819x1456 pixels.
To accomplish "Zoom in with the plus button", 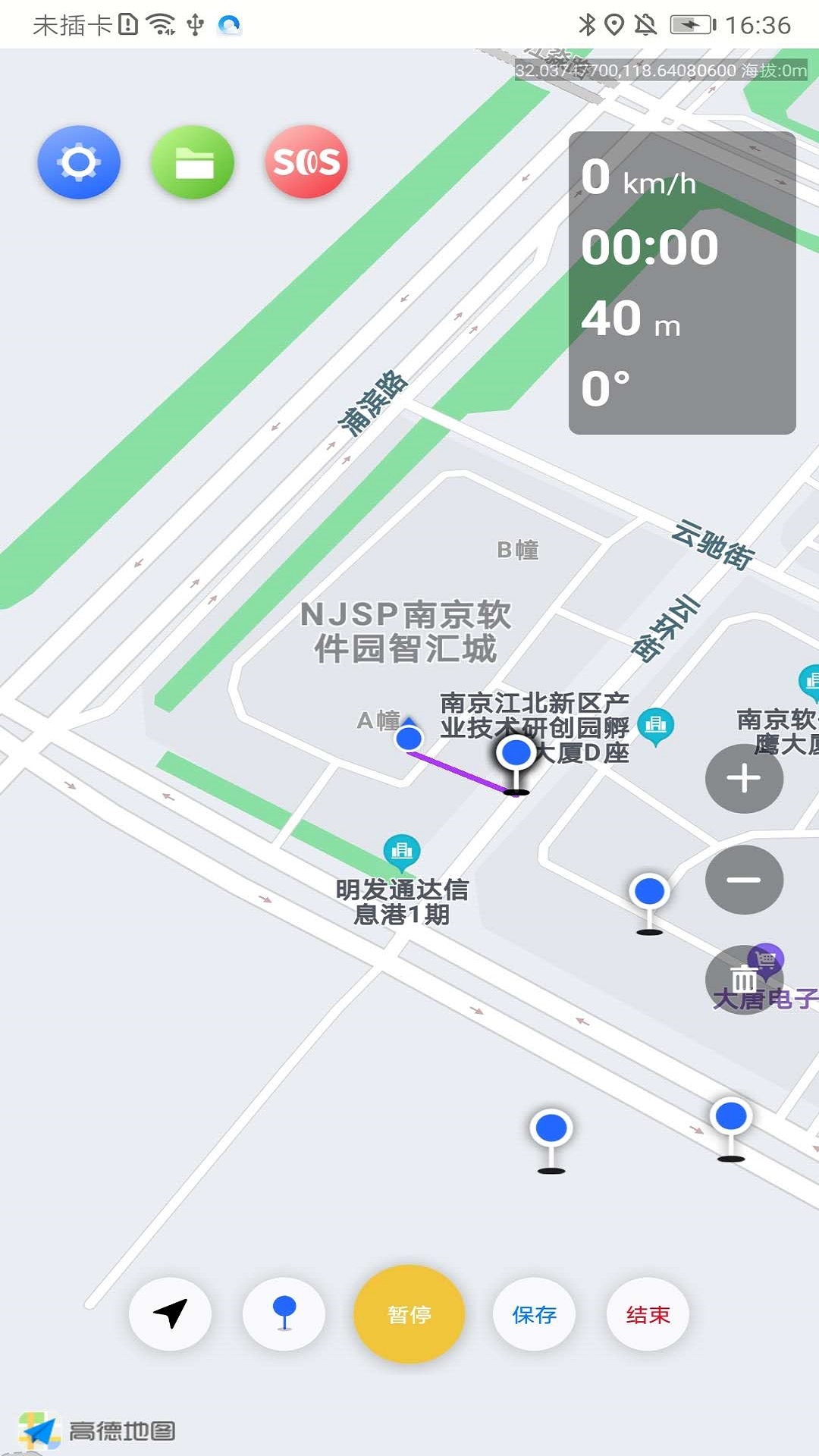I will tap(744, 779).
